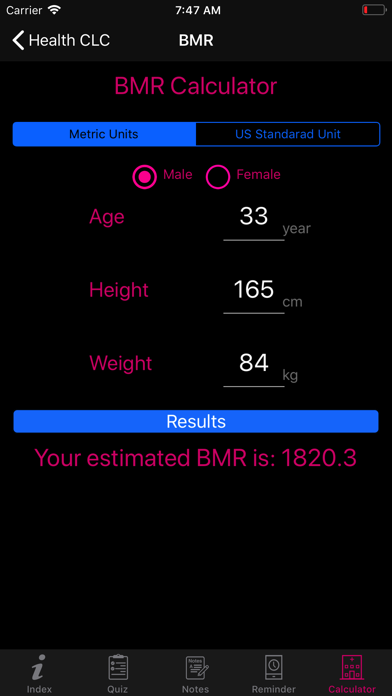Open the Notes tab
This screenshot has height=696, width=392.
(x=196, y=673)
